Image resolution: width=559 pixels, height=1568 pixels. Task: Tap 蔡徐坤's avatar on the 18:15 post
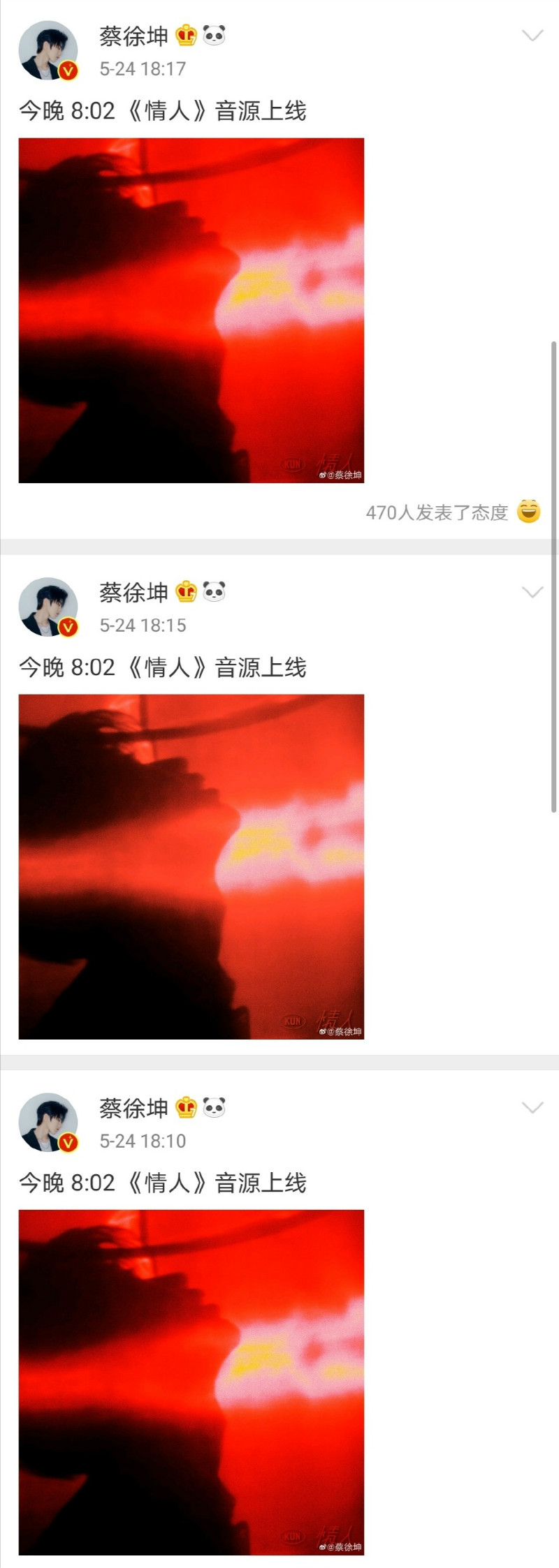[x=48, y=607]
